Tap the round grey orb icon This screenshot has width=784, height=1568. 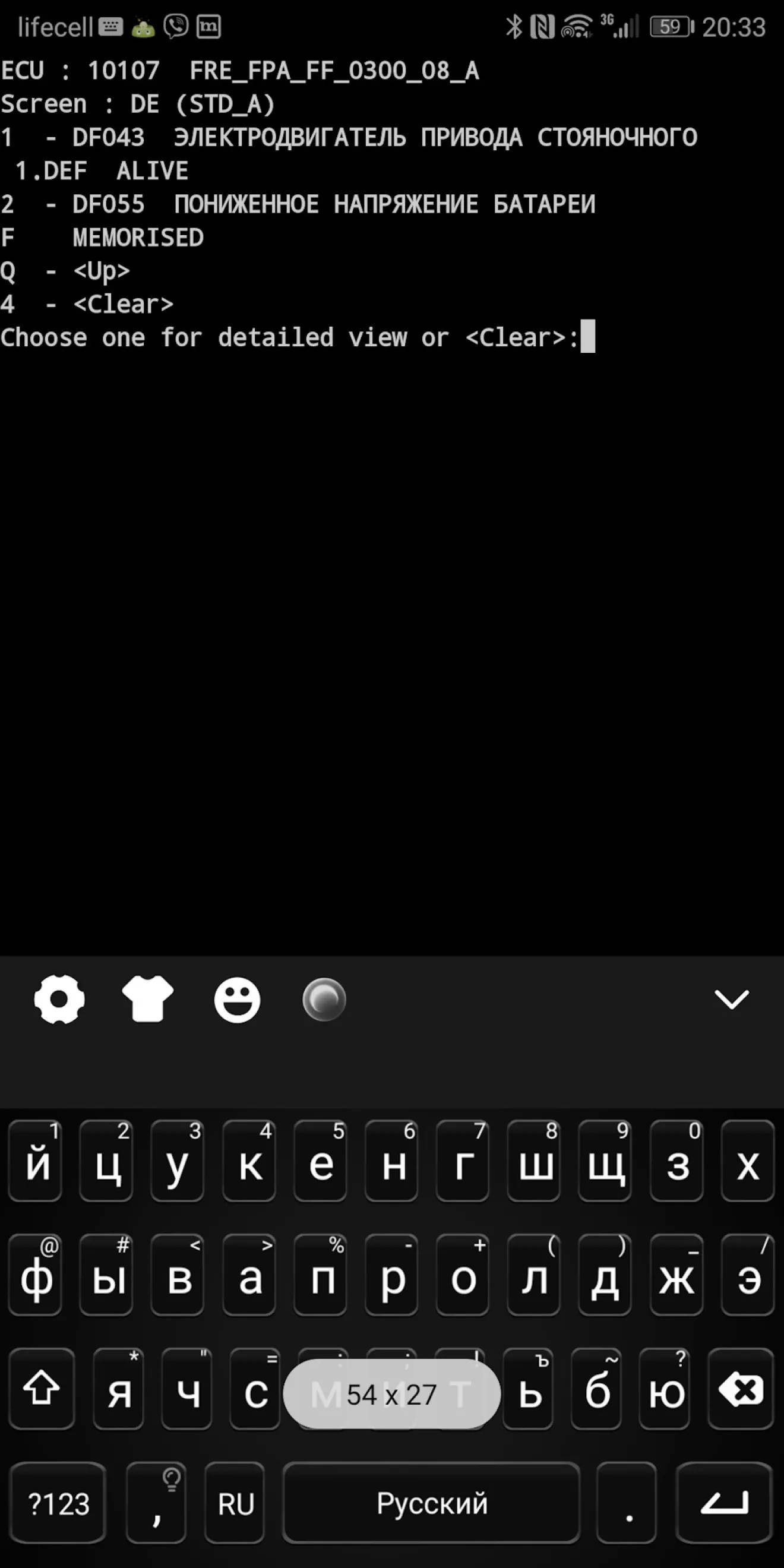point(324,1000)
